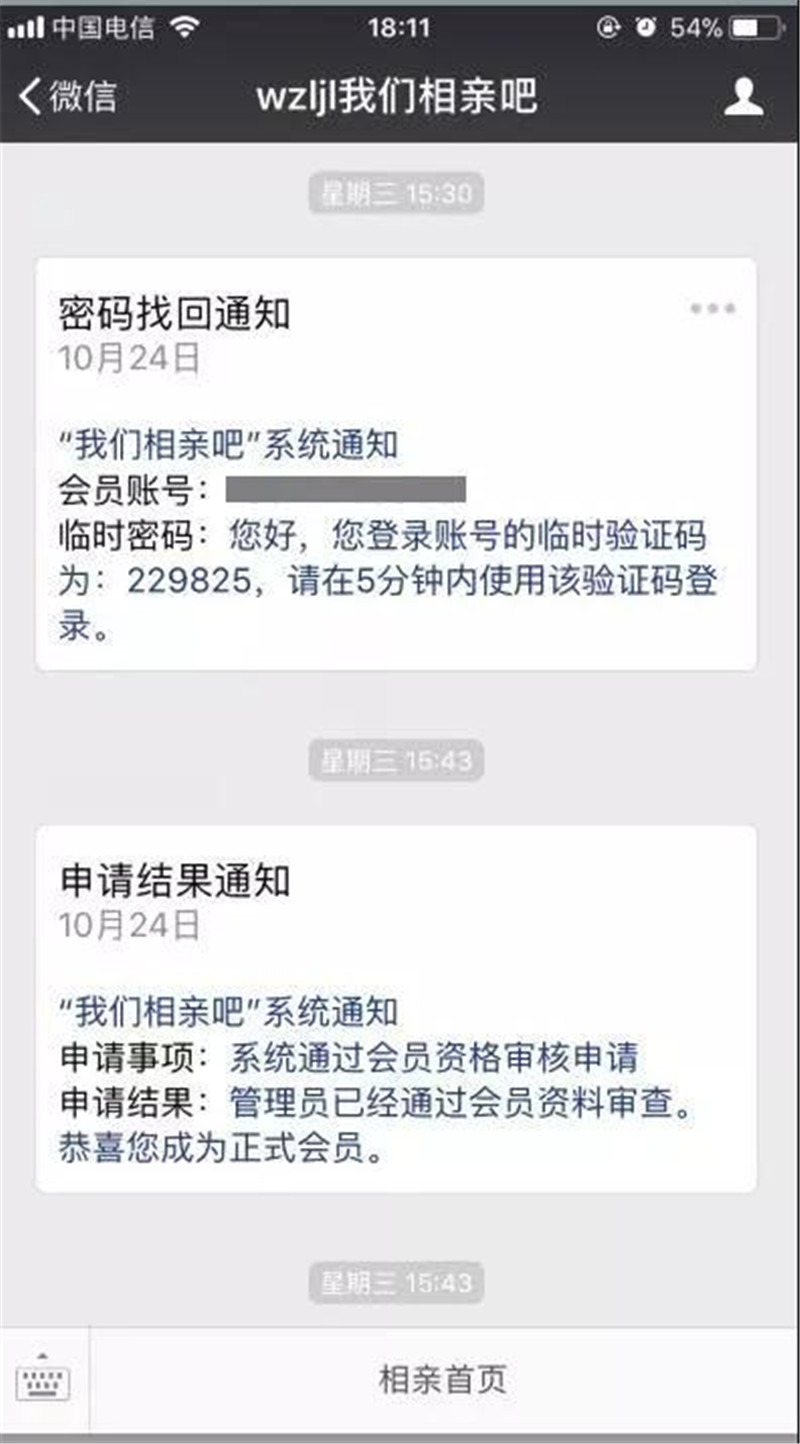This screenshot has width=800, height=1444.
Task: Open the 密码找回通知 message card
Action: tap(395, 465)
